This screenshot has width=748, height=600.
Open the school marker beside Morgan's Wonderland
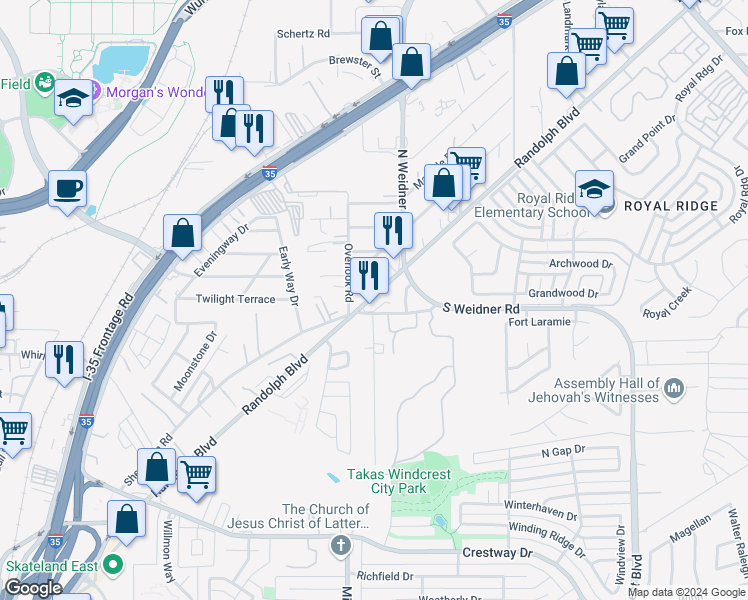point(73,98)
